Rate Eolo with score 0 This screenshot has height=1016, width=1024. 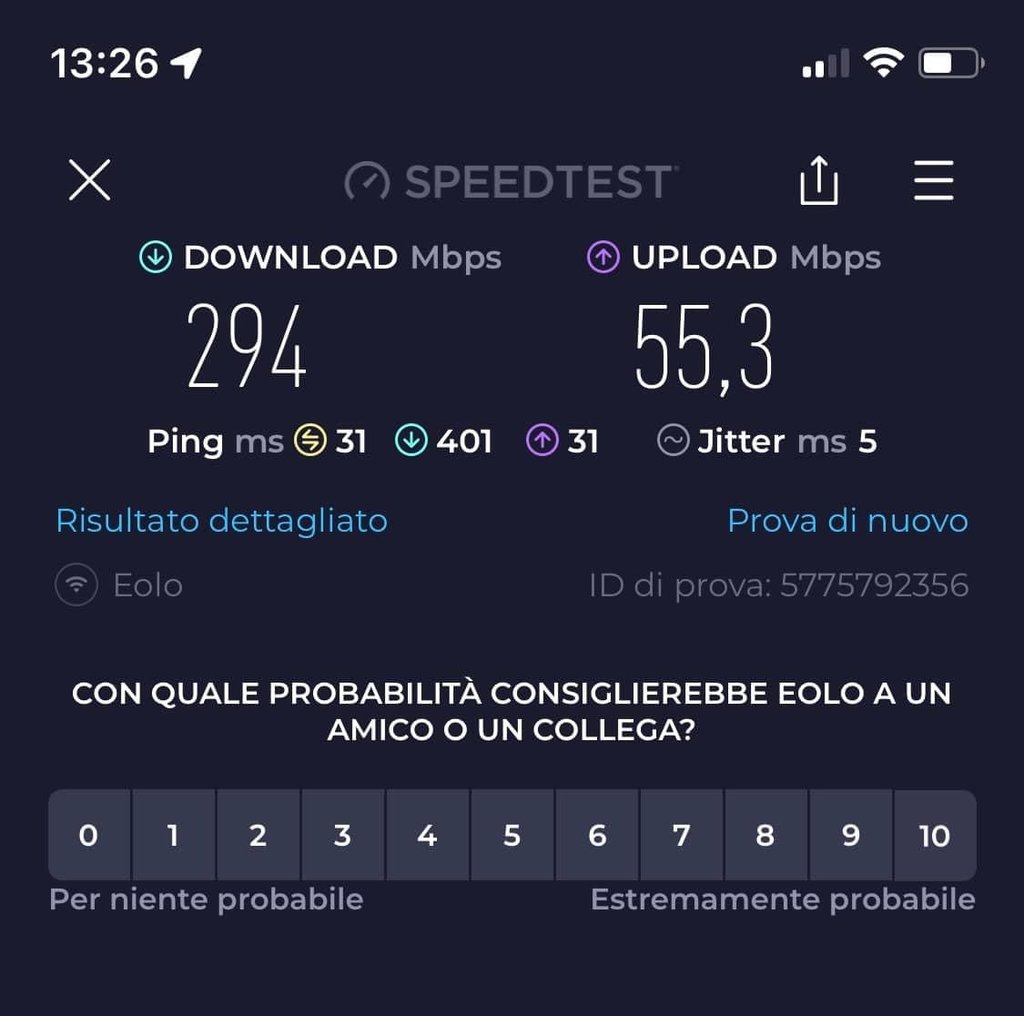89,835
